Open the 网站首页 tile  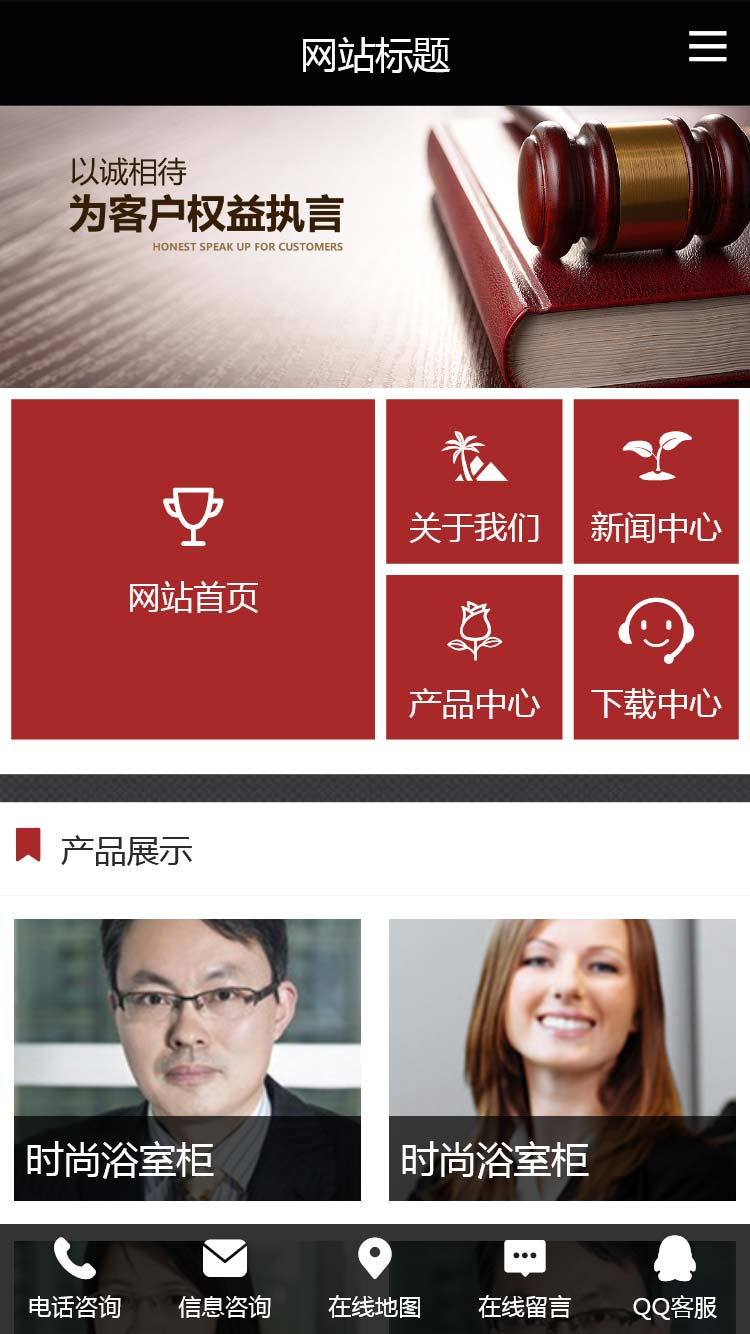pos(193,569)
